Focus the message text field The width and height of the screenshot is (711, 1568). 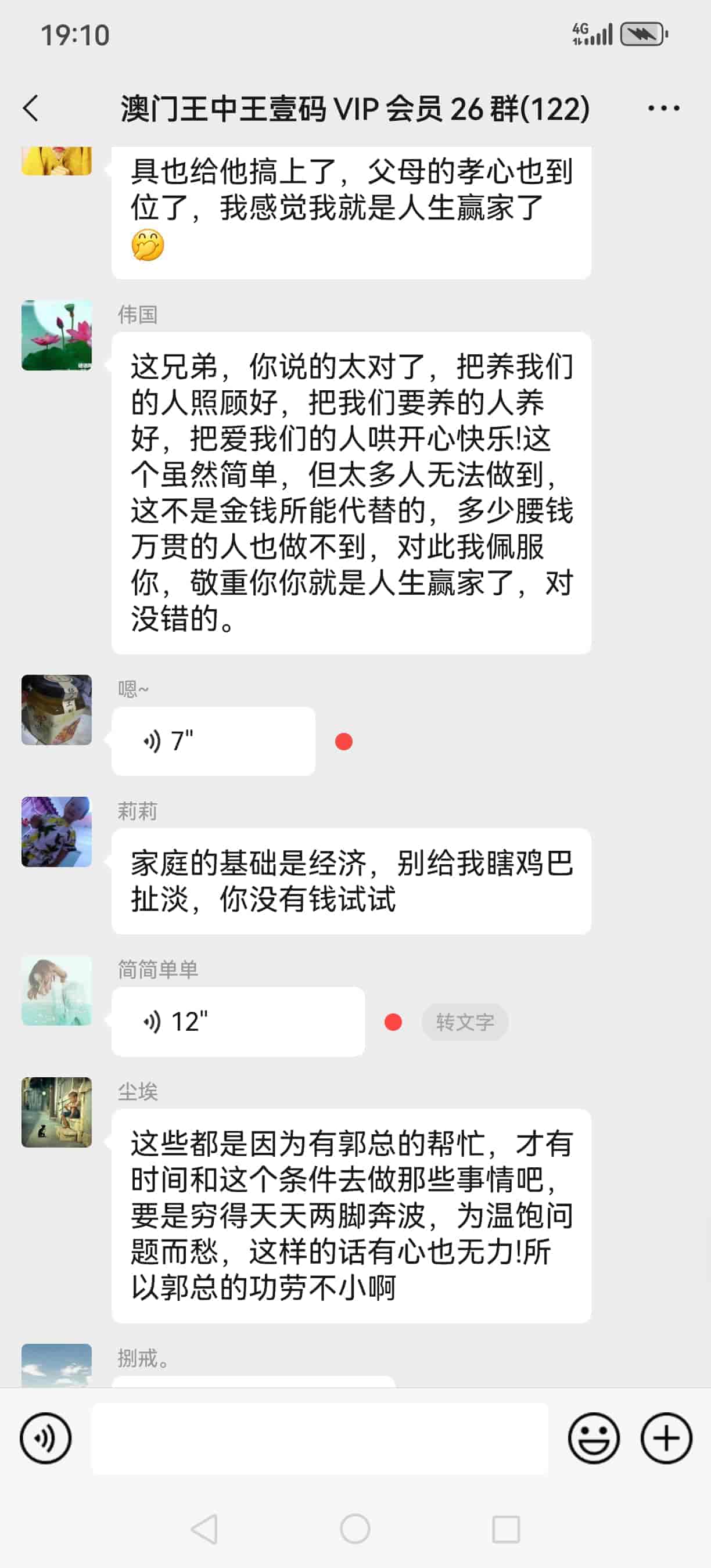coord(319,1438)
